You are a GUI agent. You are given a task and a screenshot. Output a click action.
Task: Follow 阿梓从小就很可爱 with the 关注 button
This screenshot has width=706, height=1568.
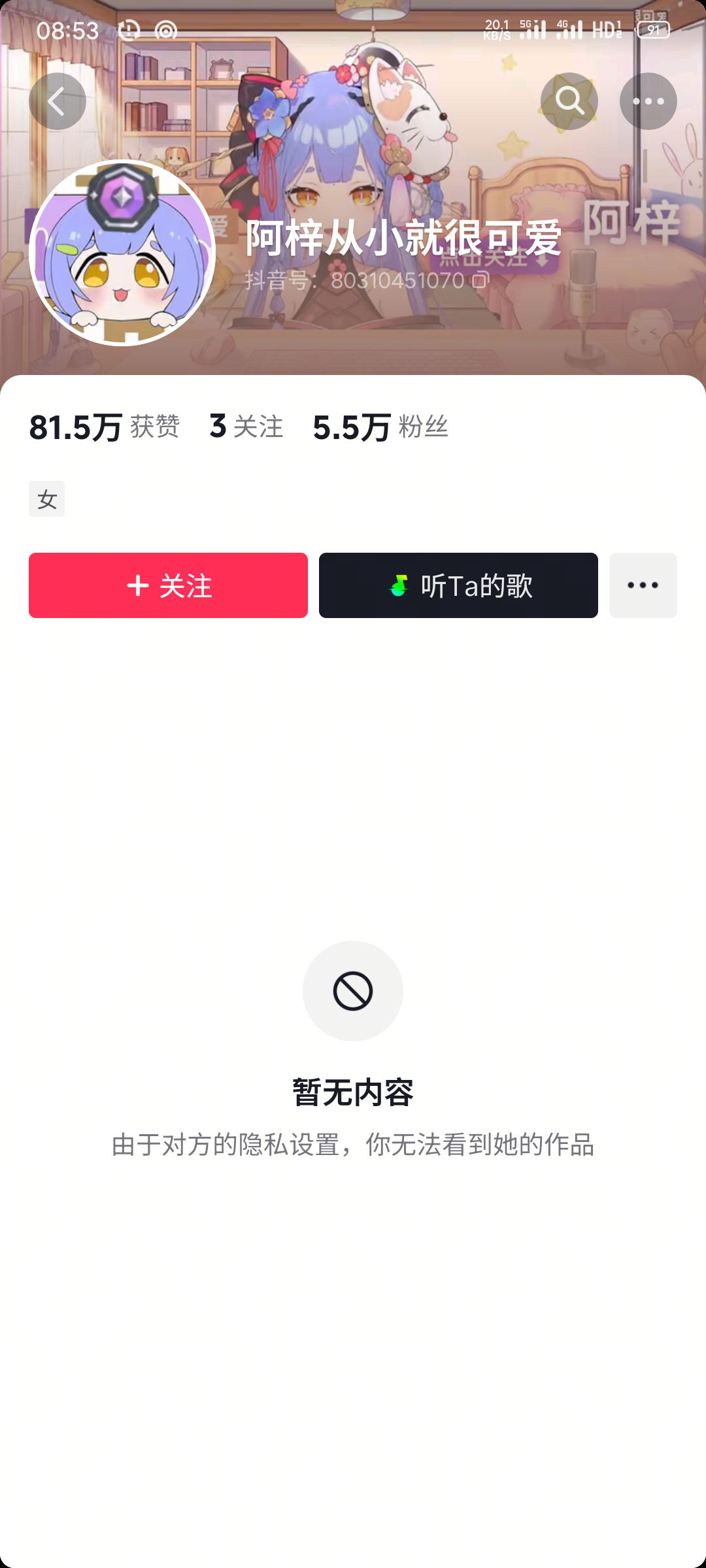click(168, 585)
